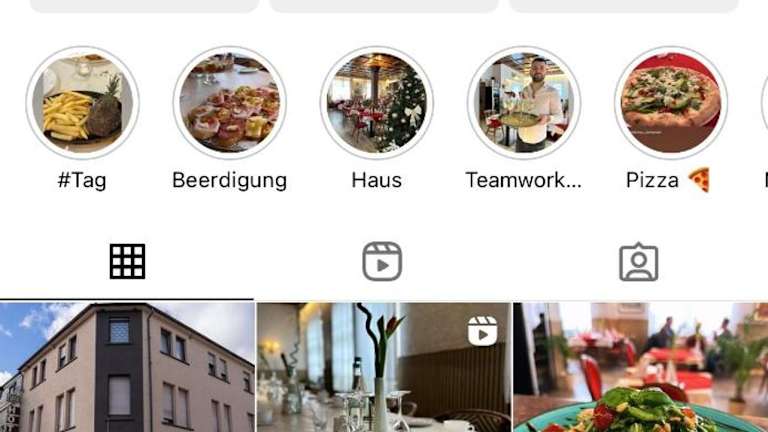Open the #Tag story highlight
Viewport: 768px width, 432px height.
(82, 103)
